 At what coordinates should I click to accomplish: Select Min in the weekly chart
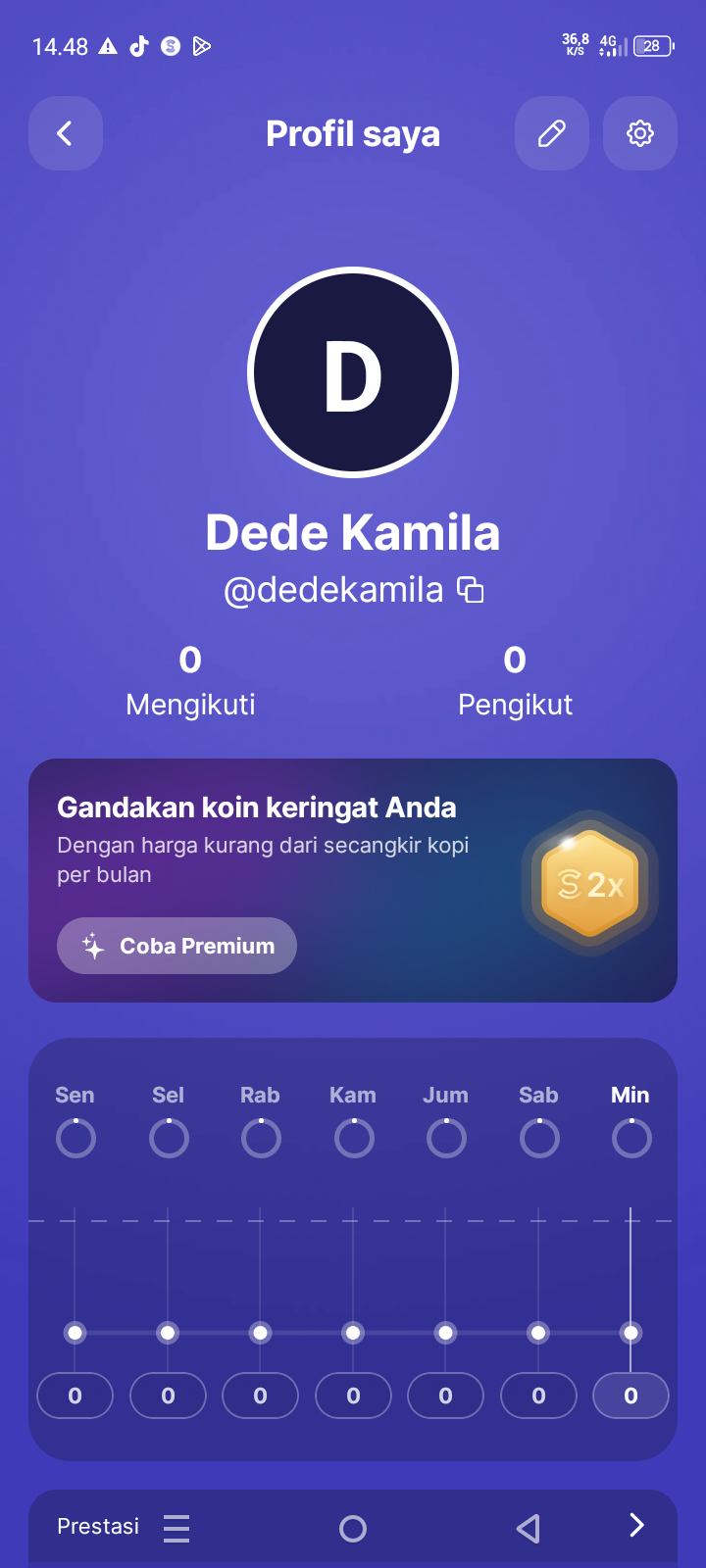[x=630, y=1137]
